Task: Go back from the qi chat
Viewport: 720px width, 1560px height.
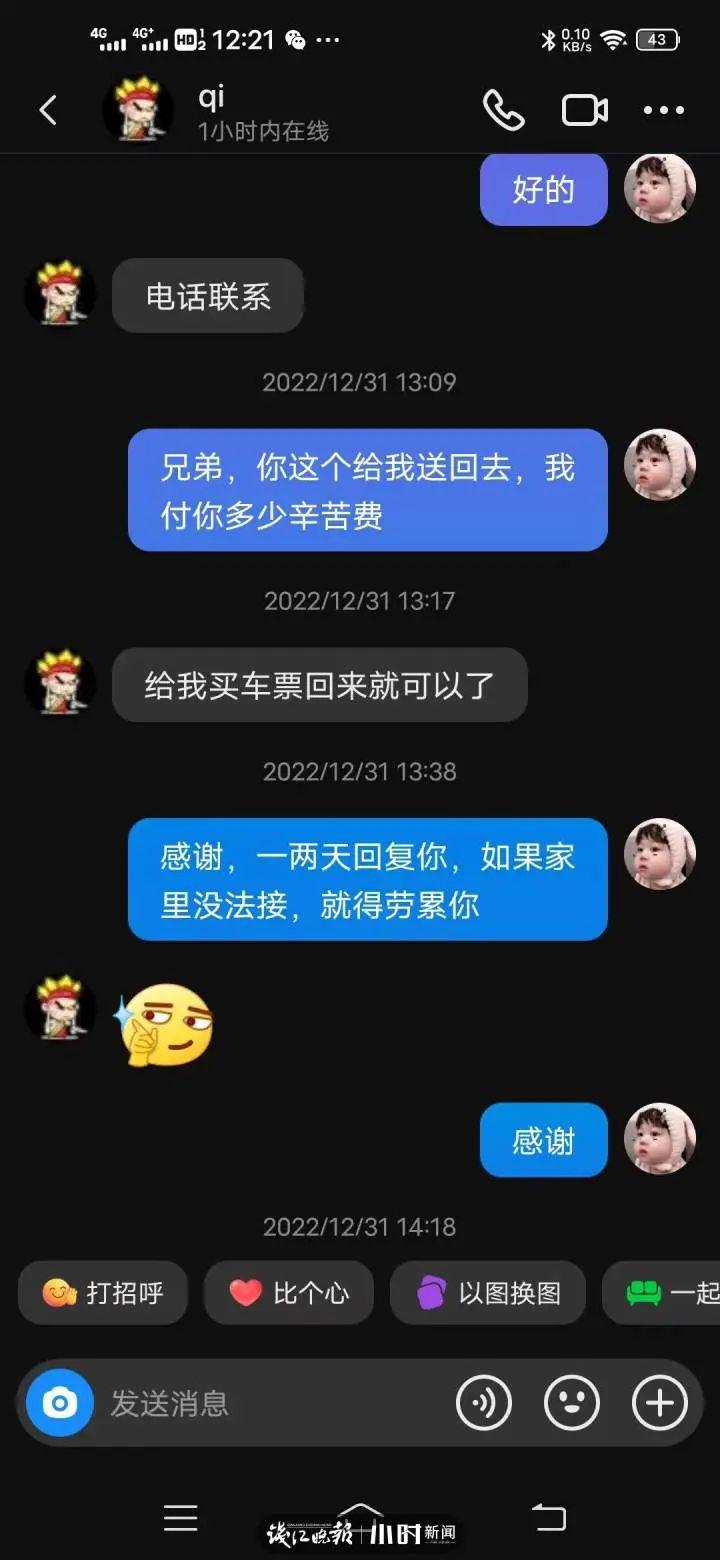Action: coord(48,110)
